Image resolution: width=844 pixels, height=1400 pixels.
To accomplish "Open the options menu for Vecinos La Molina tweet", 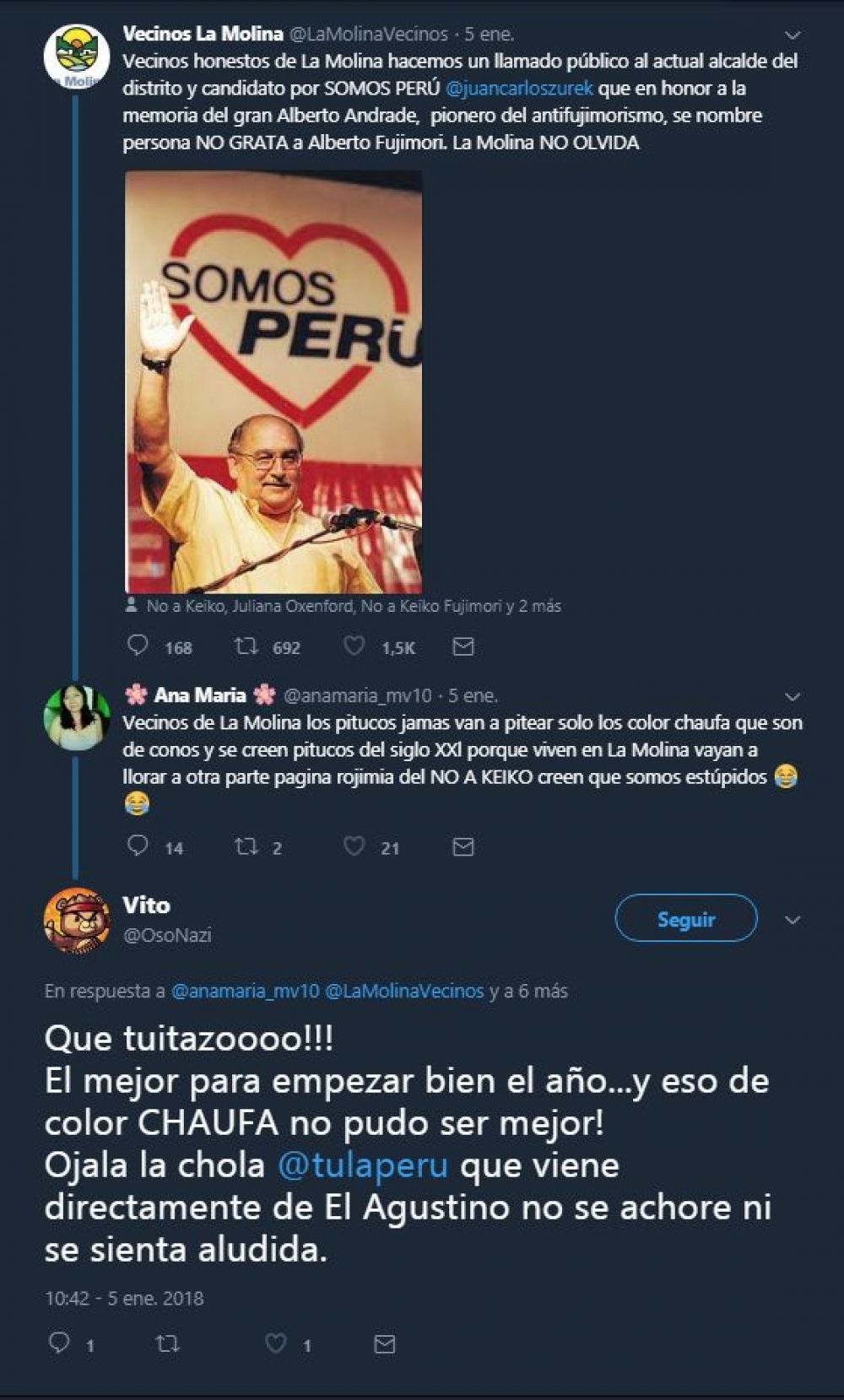I will 792,34.
